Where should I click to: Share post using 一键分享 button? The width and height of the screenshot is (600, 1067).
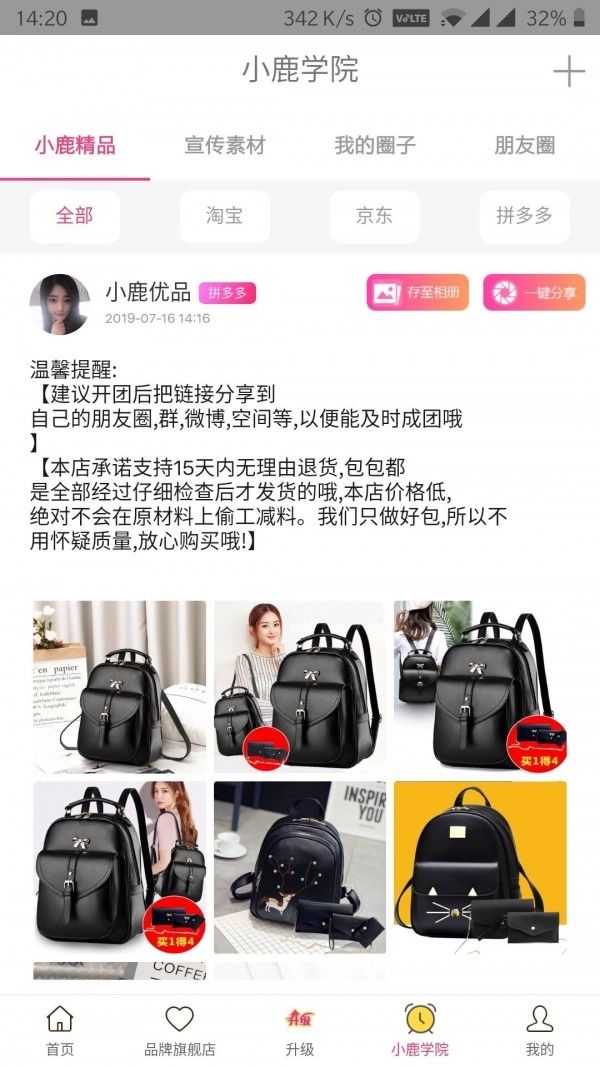click(534, 293)
